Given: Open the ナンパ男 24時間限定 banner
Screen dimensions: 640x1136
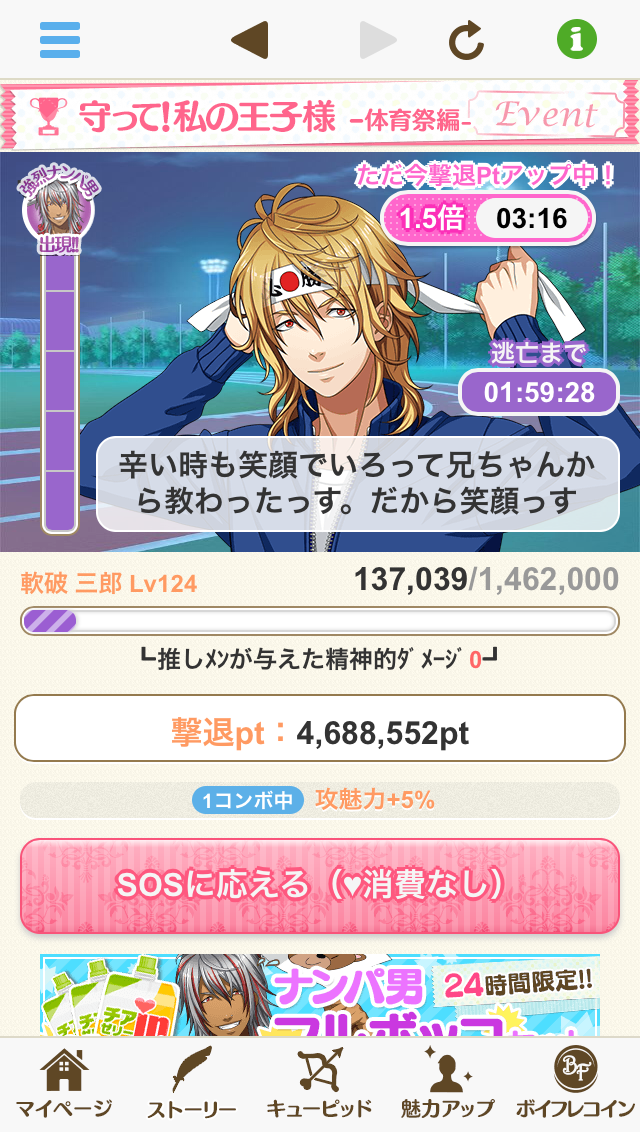Looking at the screenshot, I should coord(319,994).
